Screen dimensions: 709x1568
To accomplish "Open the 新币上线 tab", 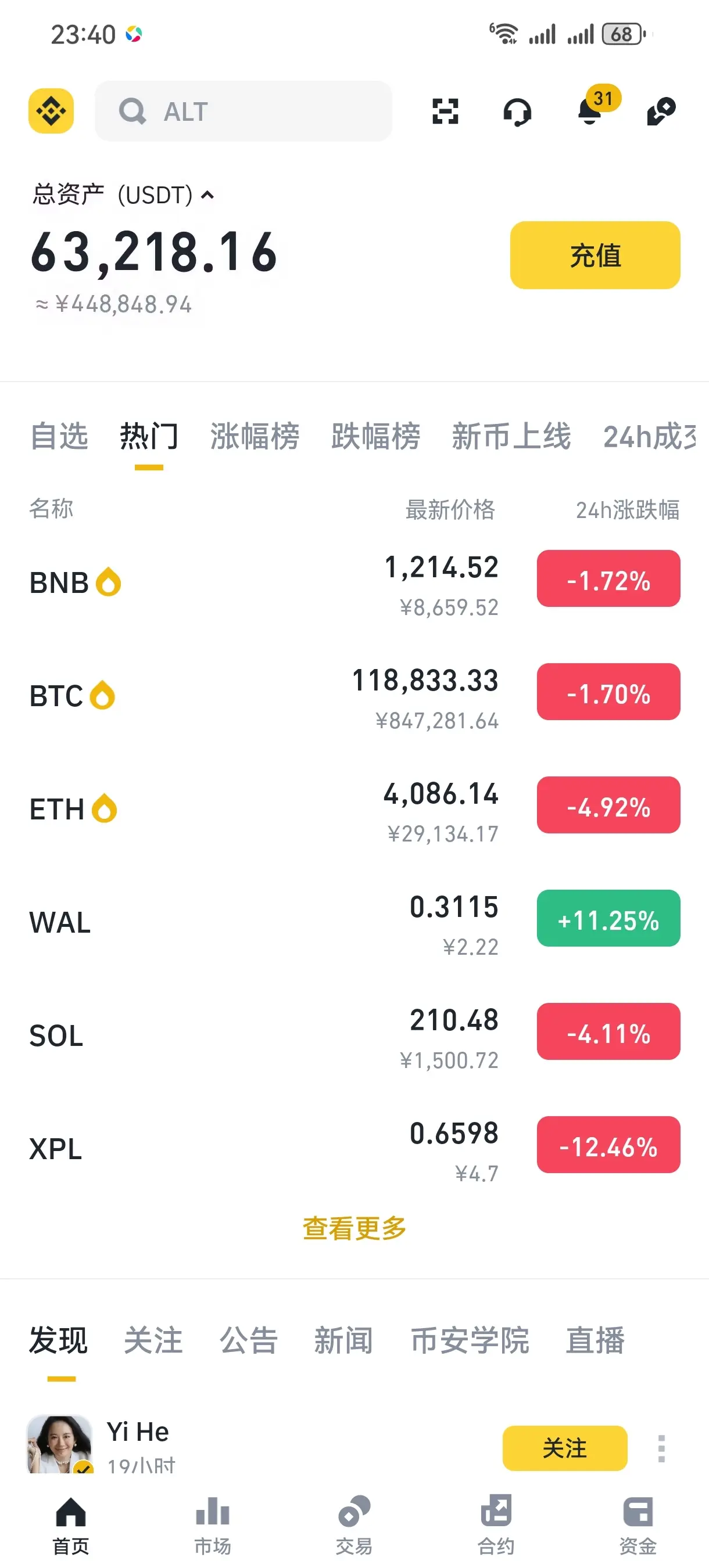I will pos(511,437).
